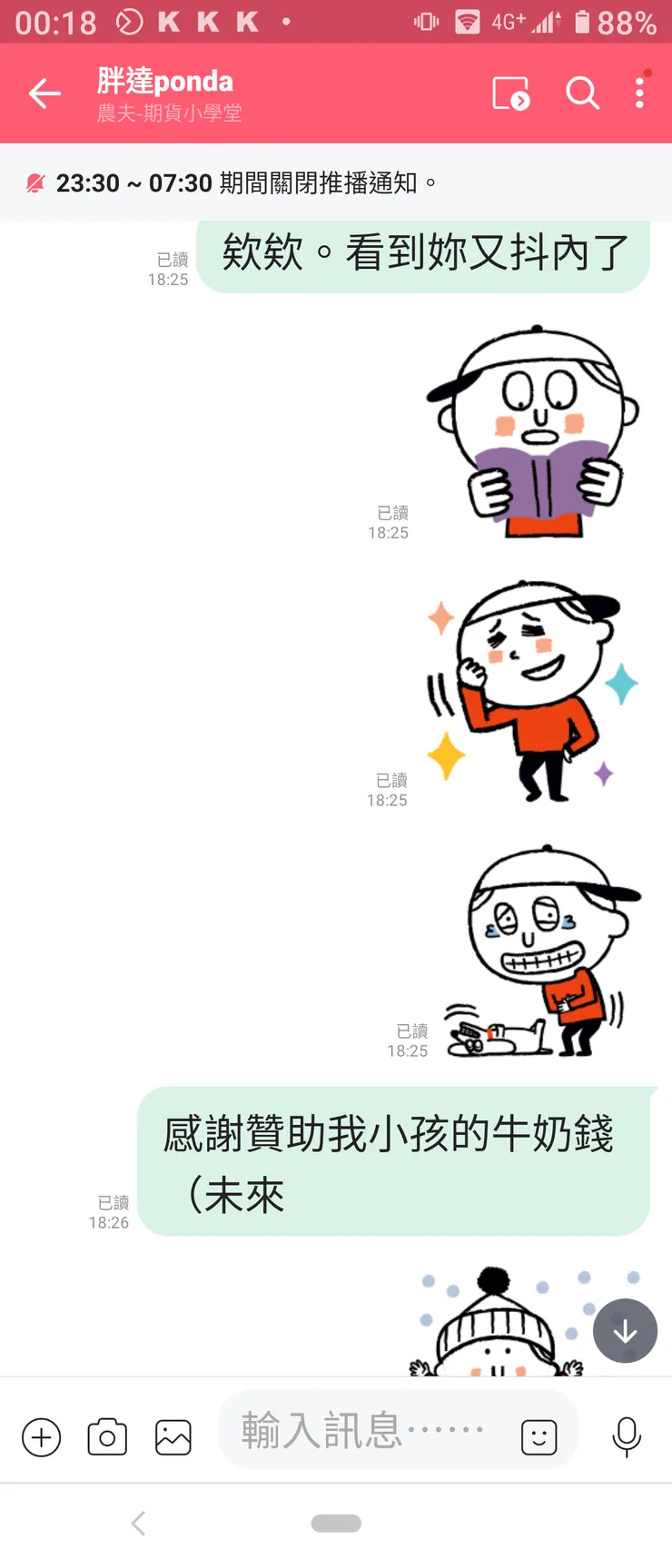
Task: Open the image gallery picker
Action: tap(173, 1437)
